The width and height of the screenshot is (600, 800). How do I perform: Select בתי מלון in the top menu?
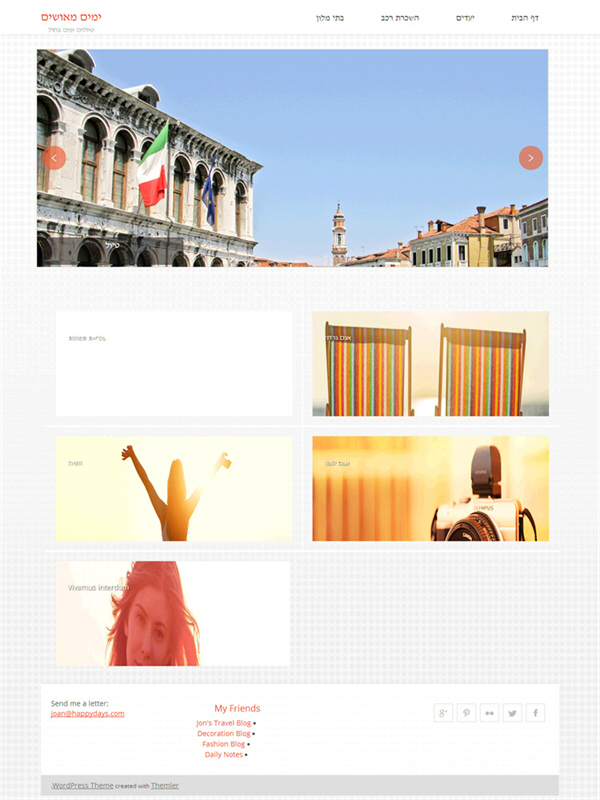pyautogui.click(x=330, y=18)
